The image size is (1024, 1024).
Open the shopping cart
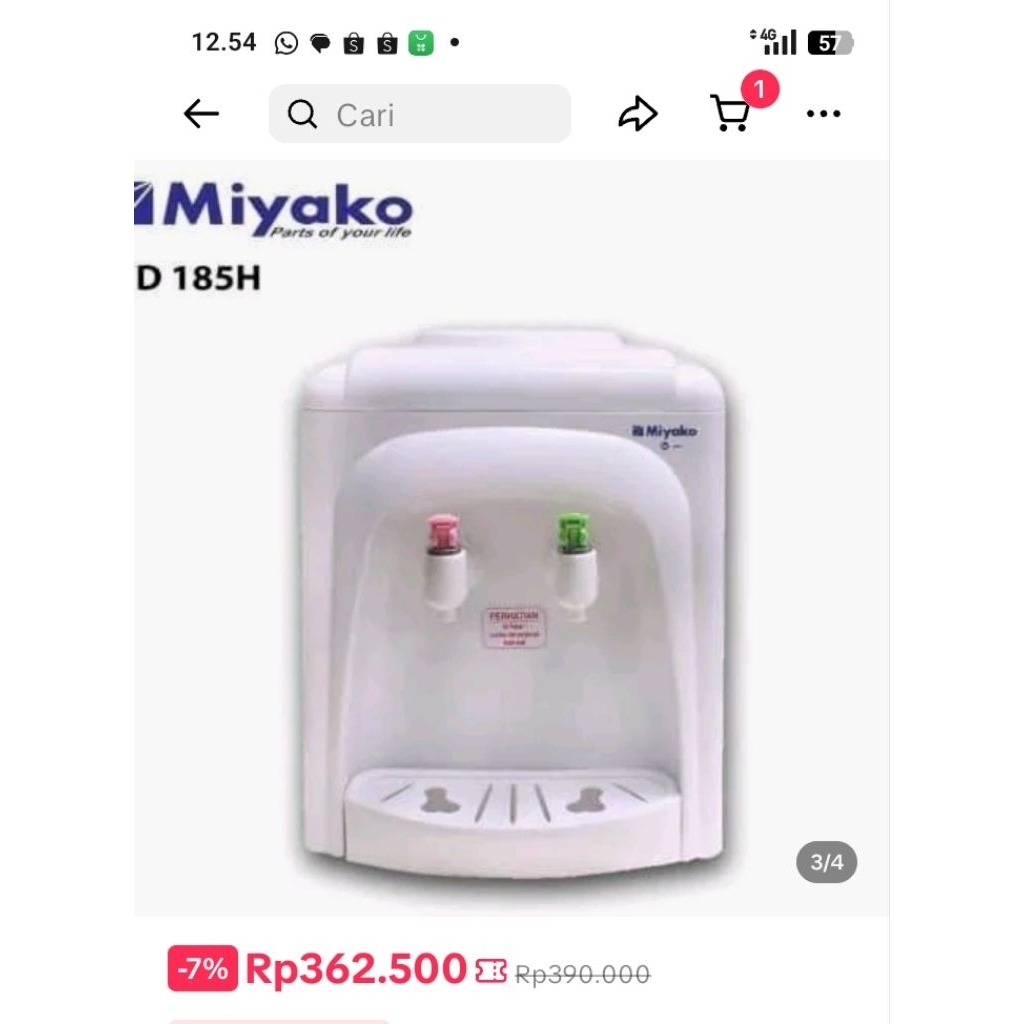[x=730, y=114]
